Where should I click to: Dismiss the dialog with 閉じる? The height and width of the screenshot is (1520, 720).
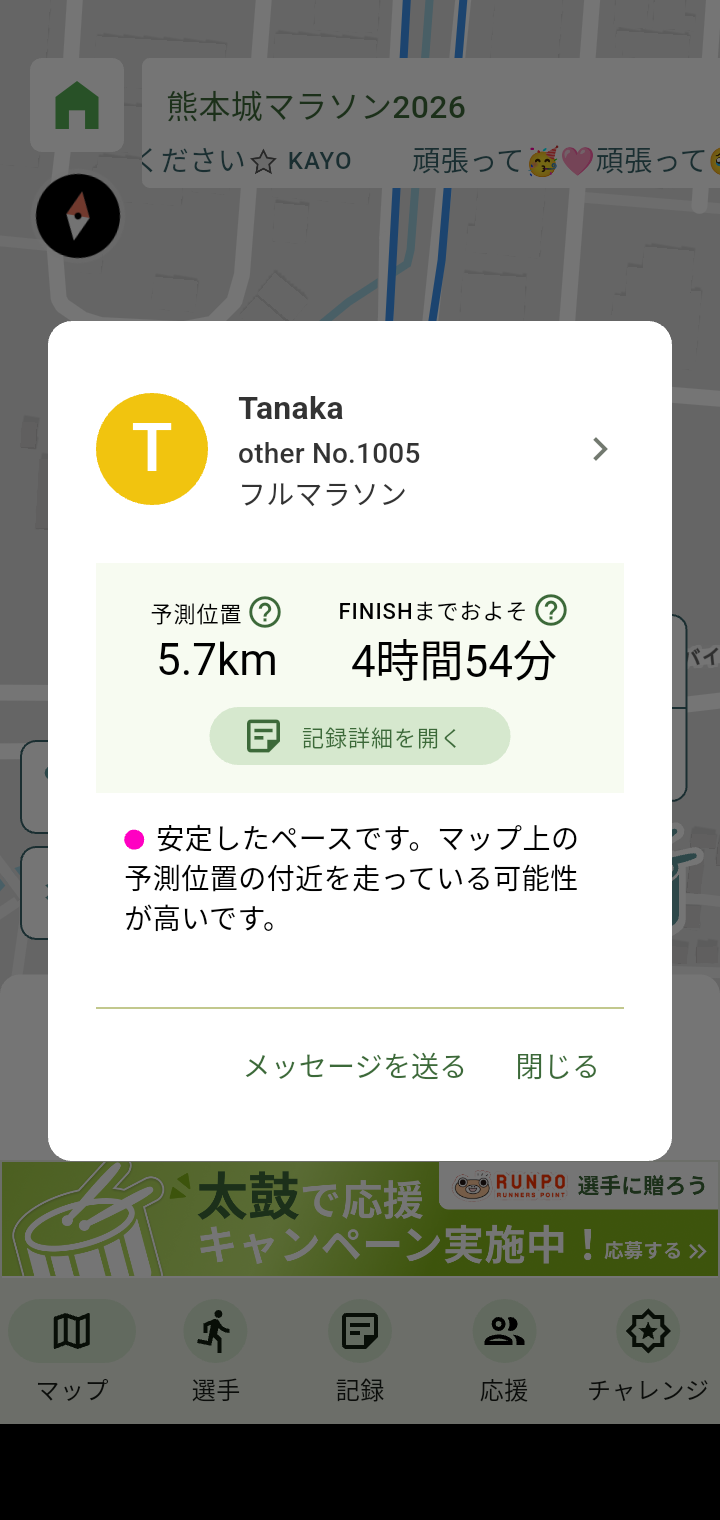[557, 1067]
